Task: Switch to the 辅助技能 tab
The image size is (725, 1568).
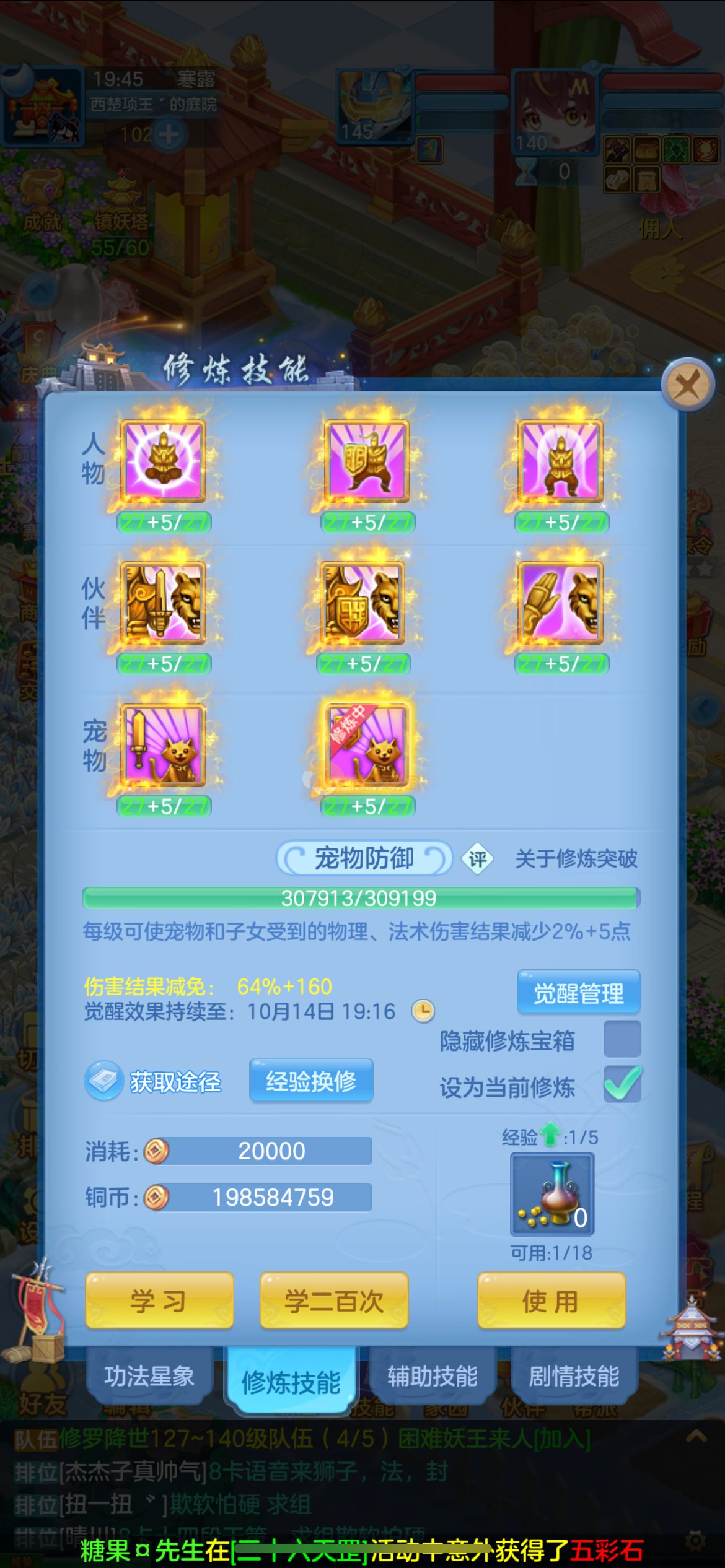Action: click(433, 1377)
